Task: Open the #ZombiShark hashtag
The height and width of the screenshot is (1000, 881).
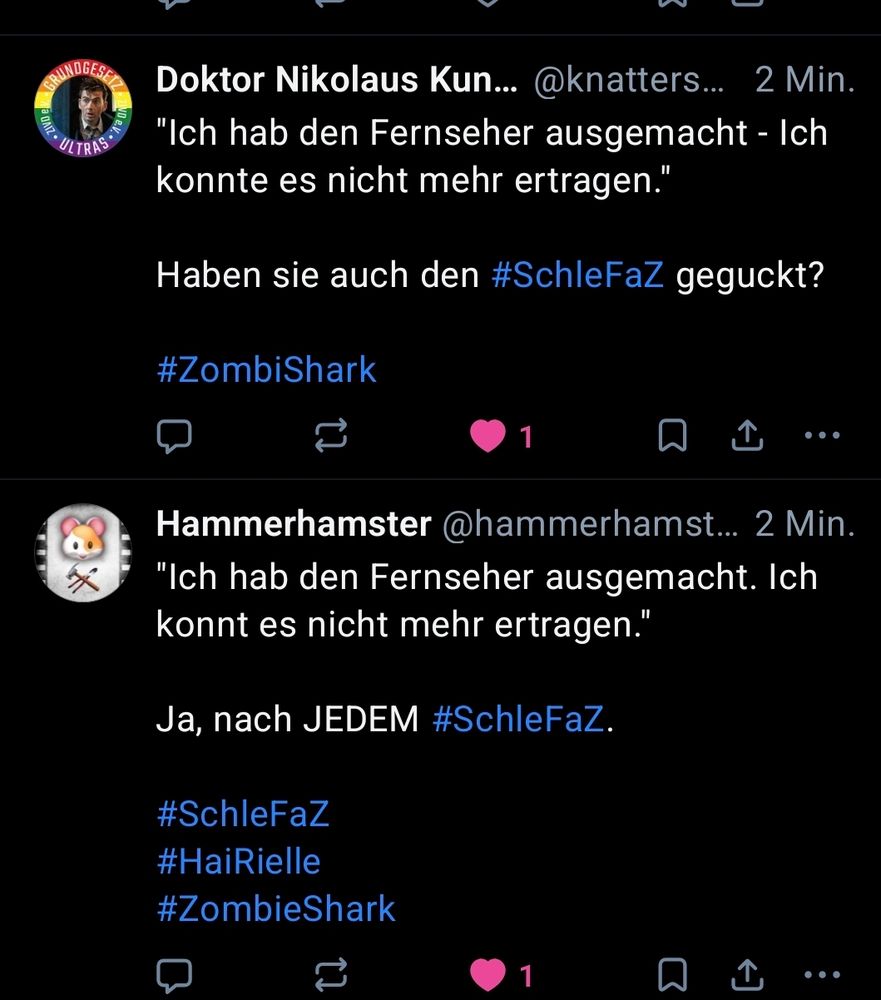Action: (x=267, y=370)
